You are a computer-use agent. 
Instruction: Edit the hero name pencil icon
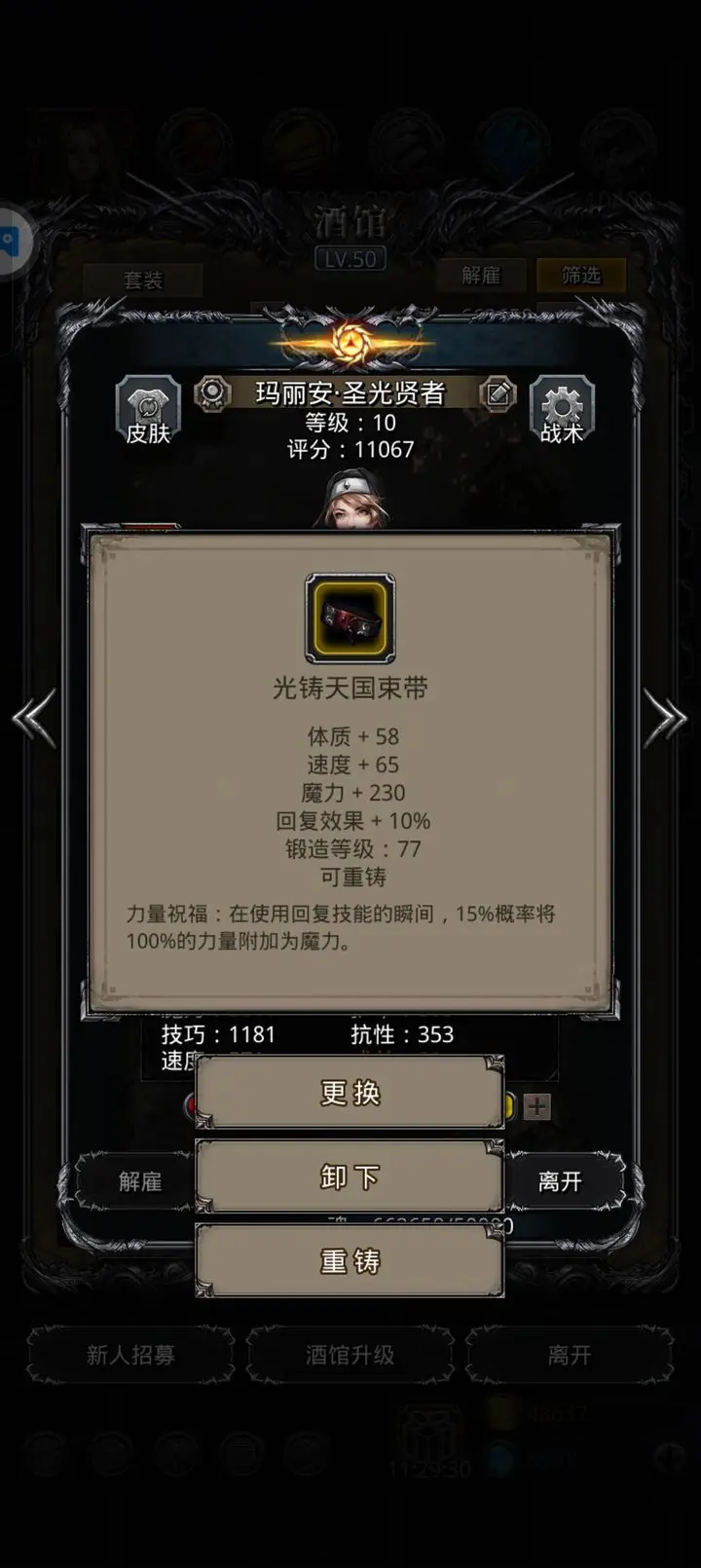pyautogui.click(x=498, y=393)
